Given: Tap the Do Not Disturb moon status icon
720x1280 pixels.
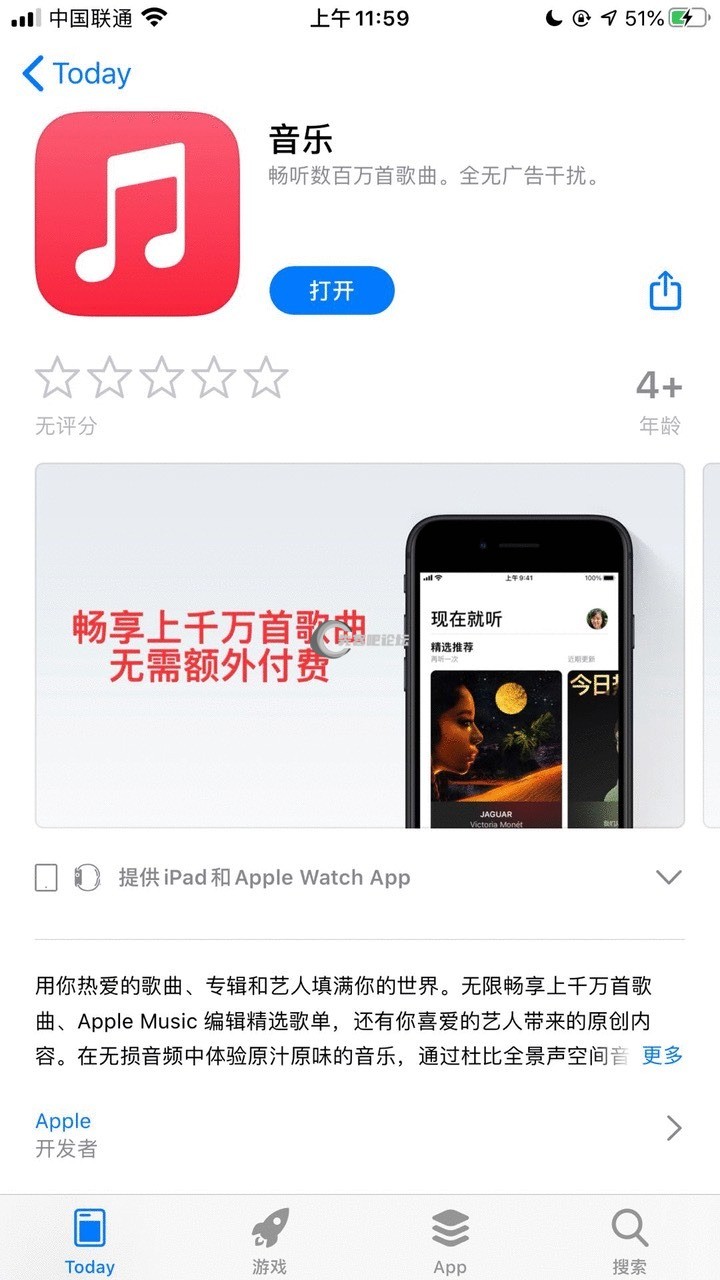Looking at the screenshot, I should pos(553,17).
